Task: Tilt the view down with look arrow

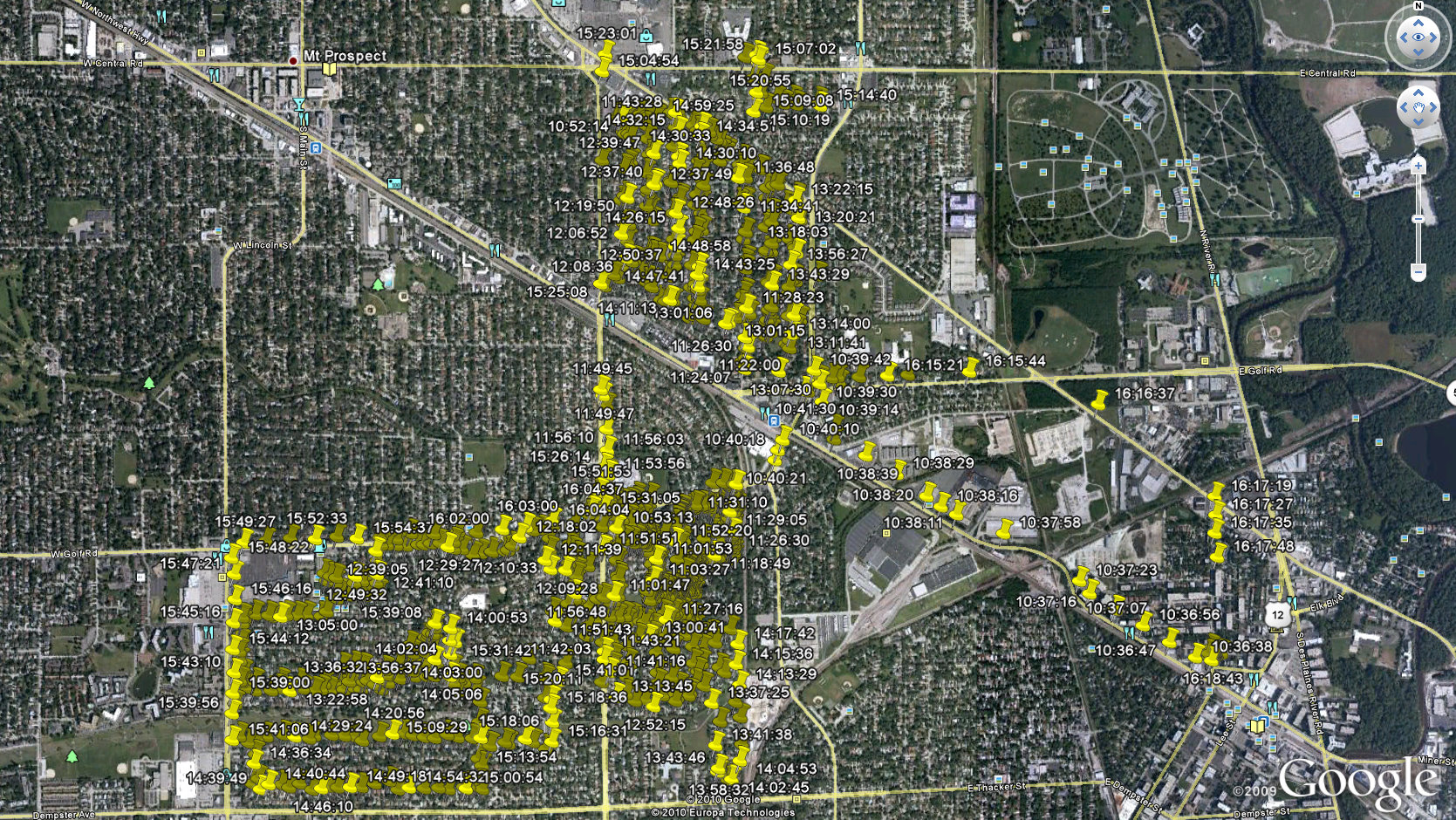Action: click(x=1418, y=52)
